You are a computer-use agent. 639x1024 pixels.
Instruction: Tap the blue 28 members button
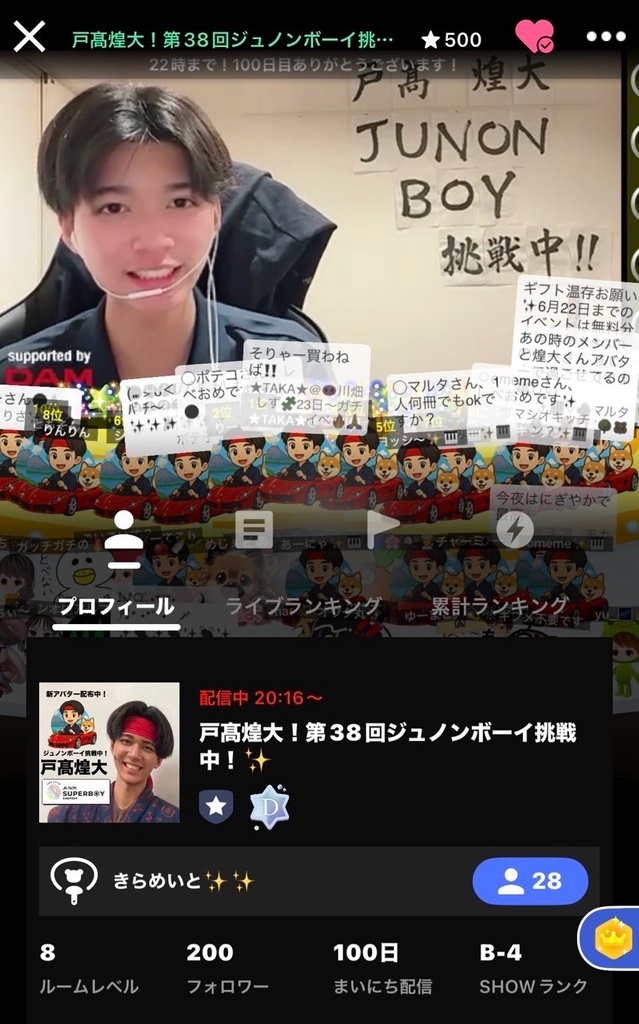coord(529,881)
